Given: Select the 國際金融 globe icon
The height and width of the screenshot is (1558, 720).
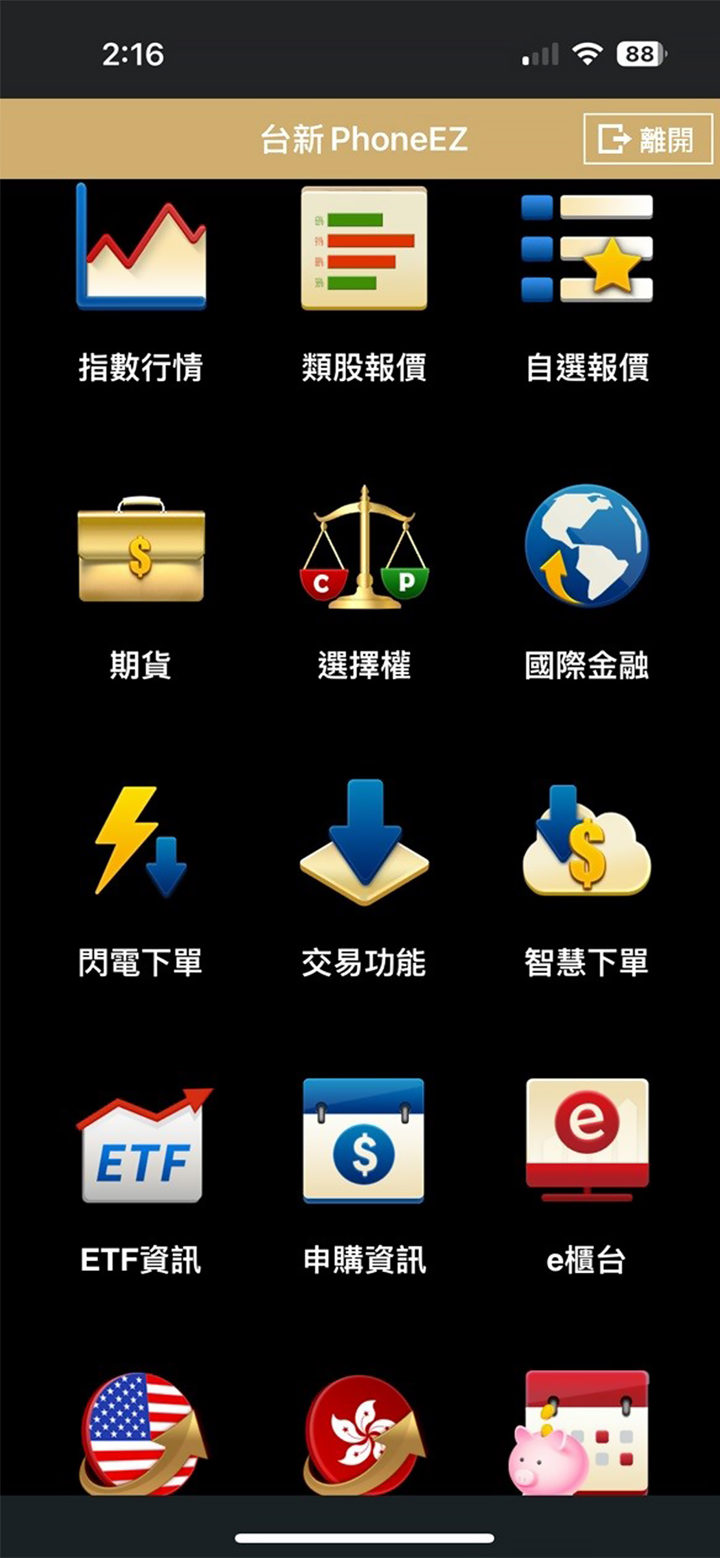Looking at the screenshot, I should click(586, 545).
